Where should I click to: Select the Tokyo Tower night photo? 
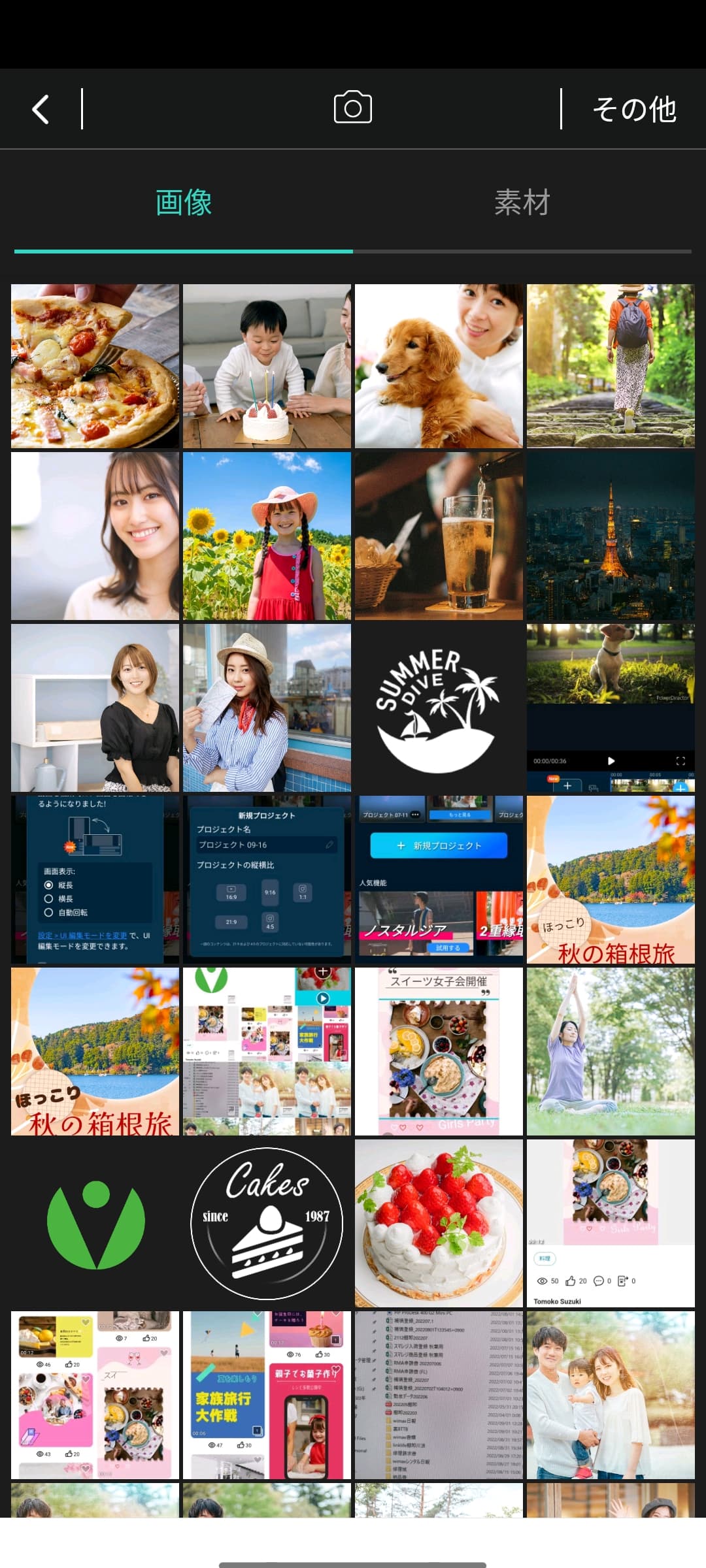(x=611, y=536)
